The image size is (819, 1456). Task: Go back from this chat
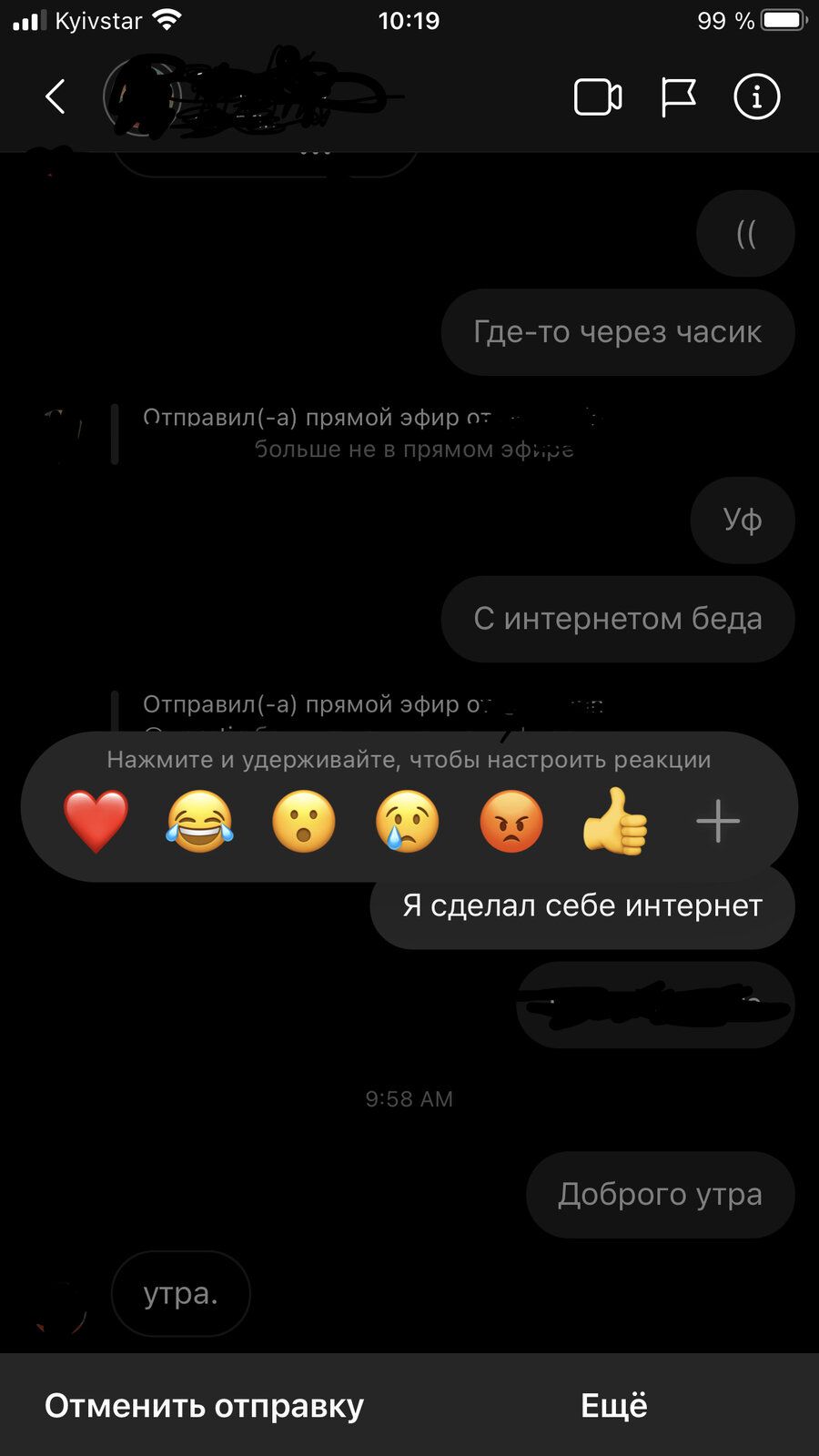[x=56, y=96]
